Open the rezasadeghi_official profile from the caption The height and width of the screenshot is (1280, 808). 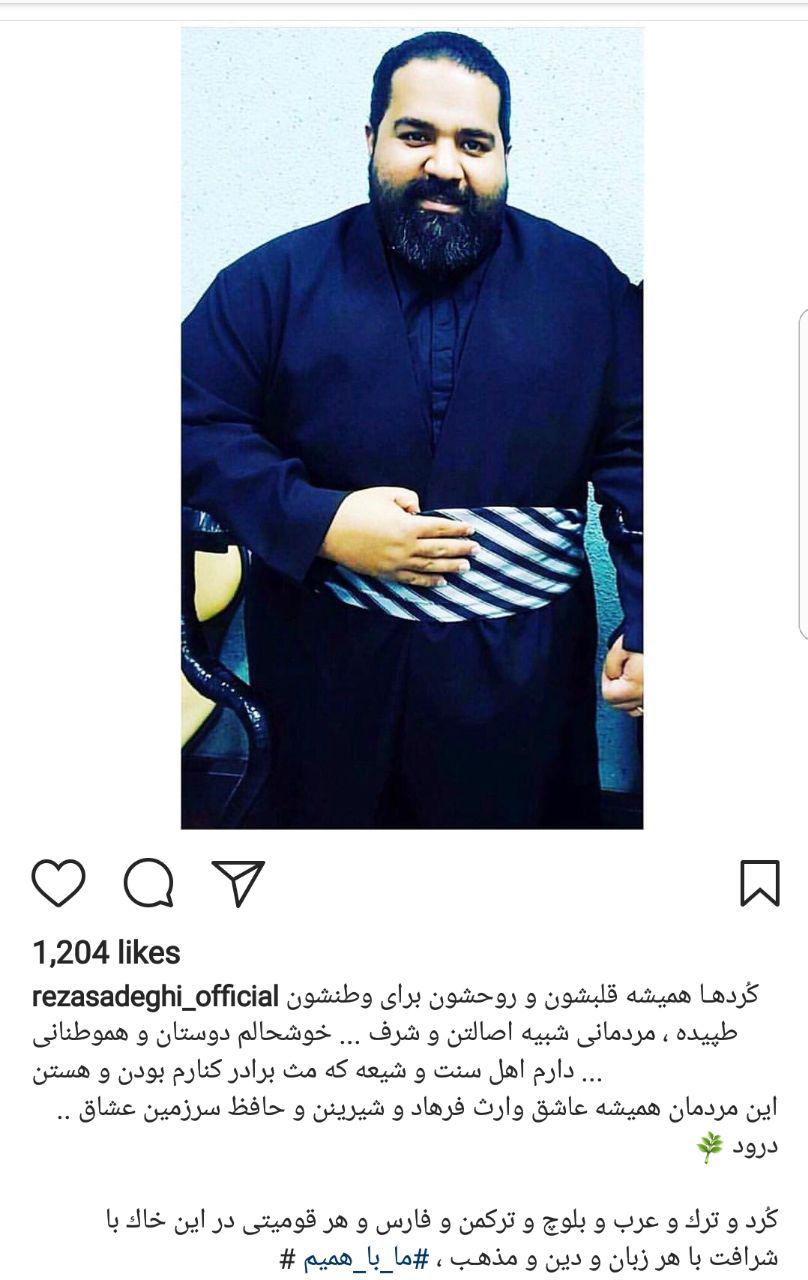156,996
